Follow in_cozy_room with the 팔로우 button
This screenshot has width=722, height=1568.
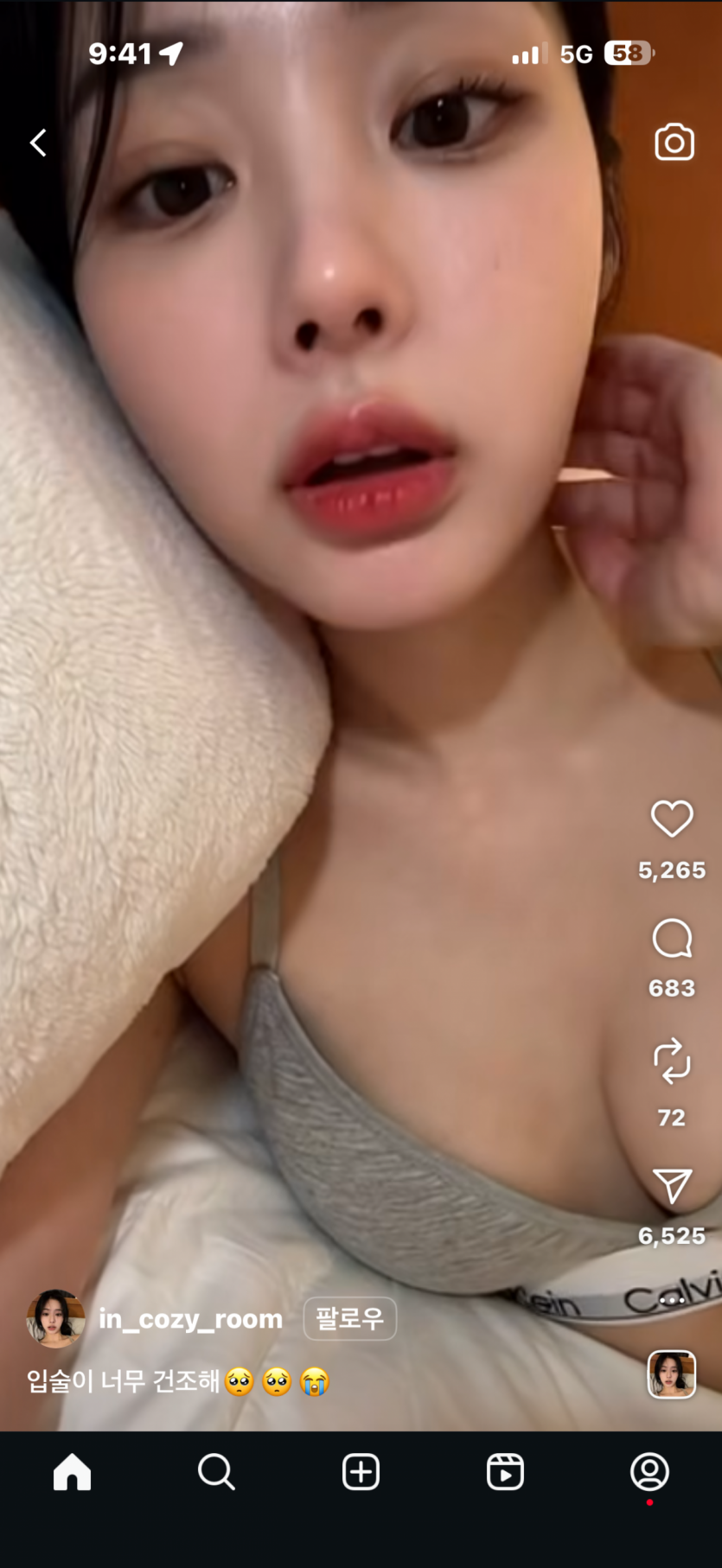(x=349, y=1319)
